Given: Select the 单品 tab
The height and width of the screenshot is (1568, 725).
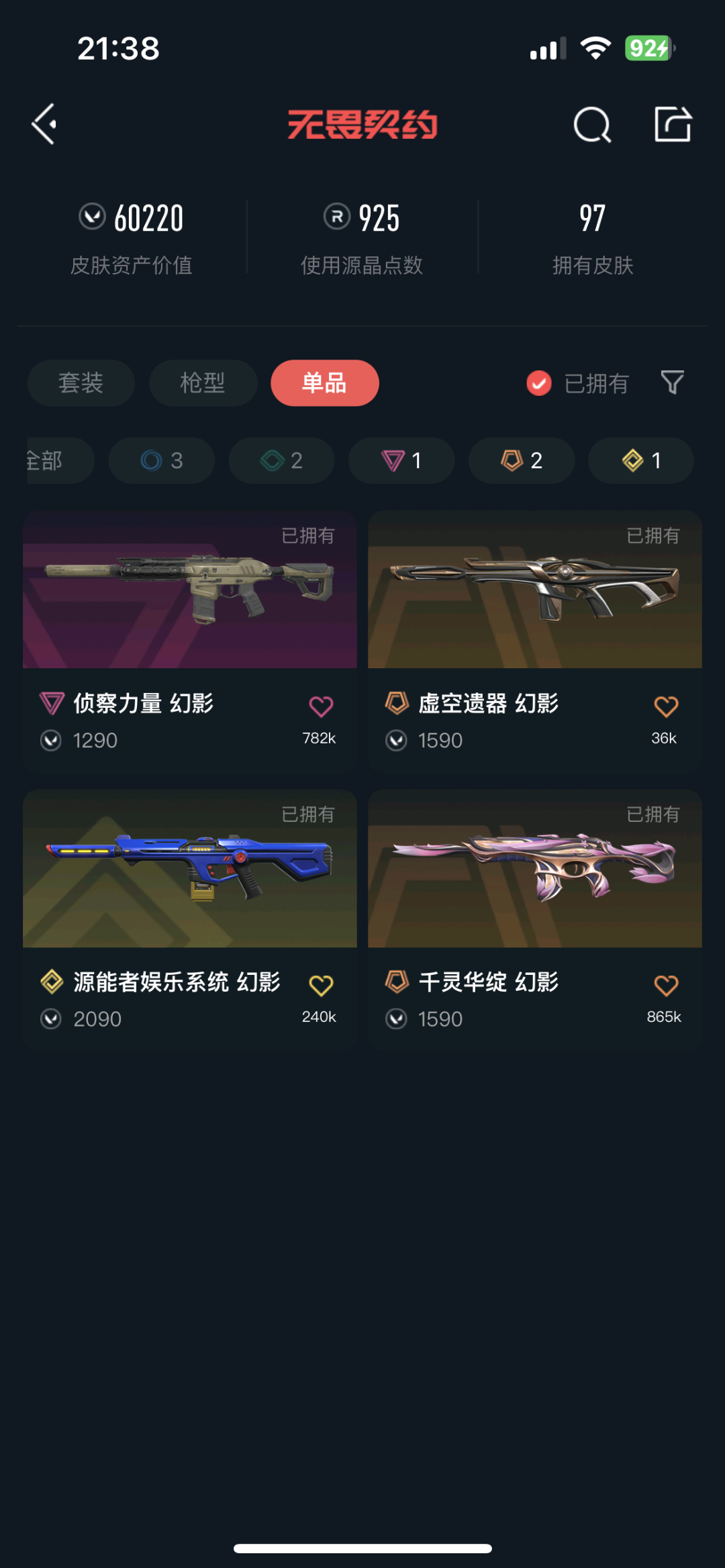Looking at the screenshot, I should pyautogui.click(x=325, y=383).
